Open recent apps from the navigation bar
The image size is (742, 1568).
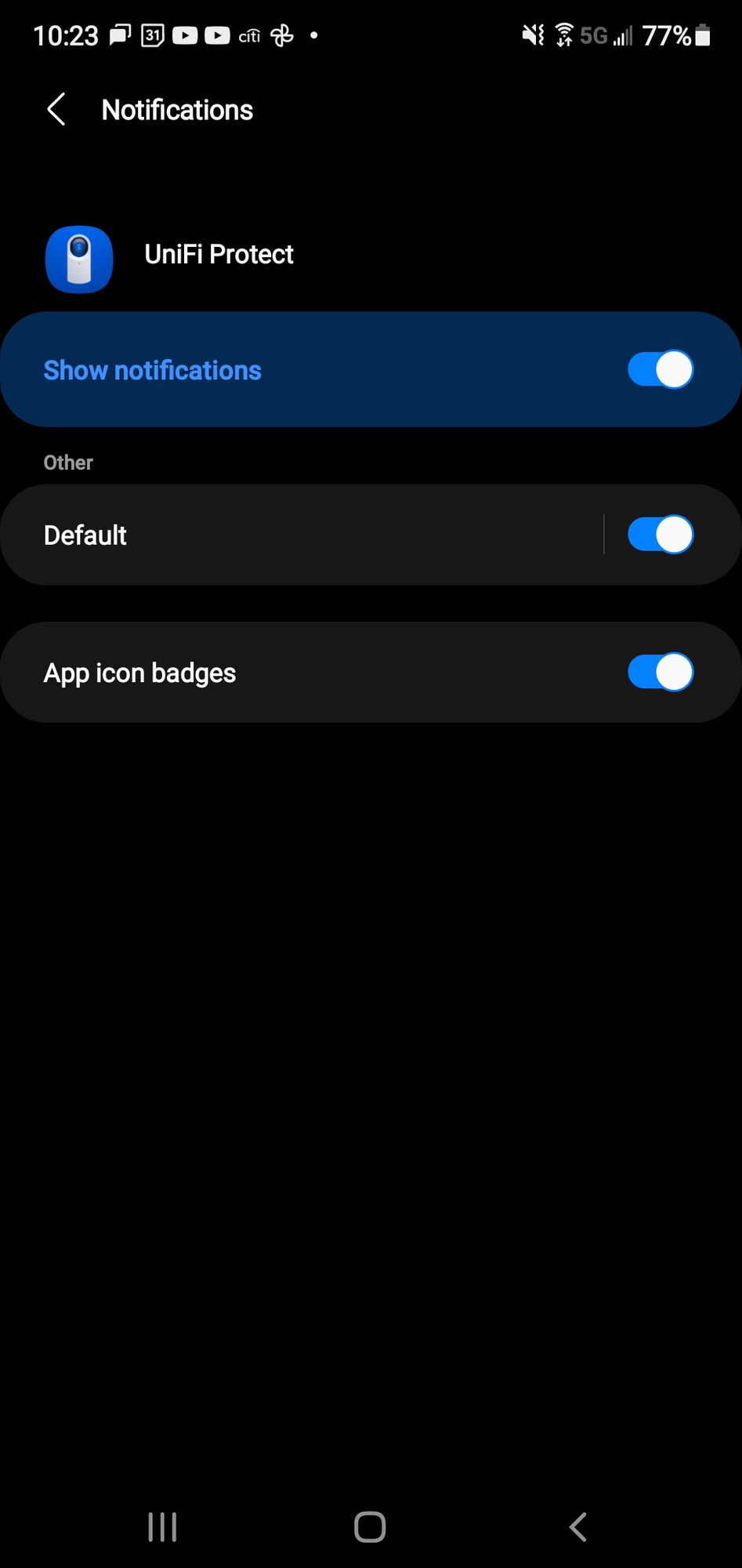pos(162,1526)
